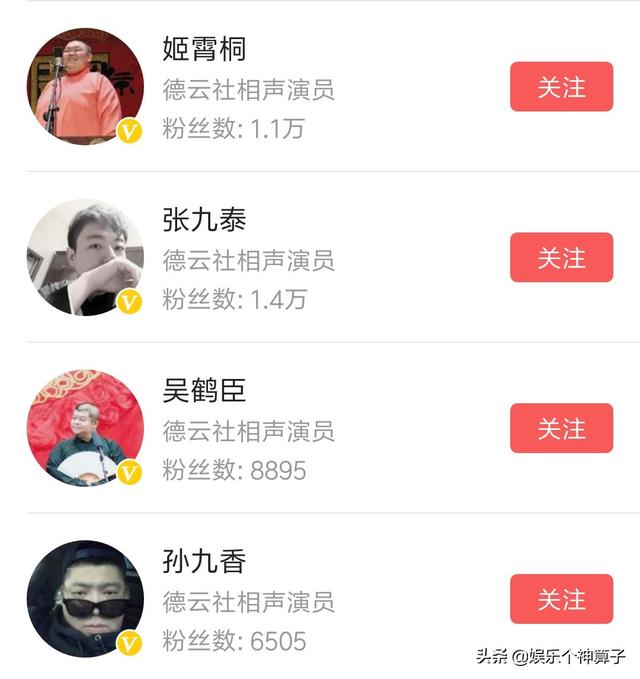The width and height of the screenshot is (640, 679).
Task: Follow 姬霄桐
Action: pos(561,87)
